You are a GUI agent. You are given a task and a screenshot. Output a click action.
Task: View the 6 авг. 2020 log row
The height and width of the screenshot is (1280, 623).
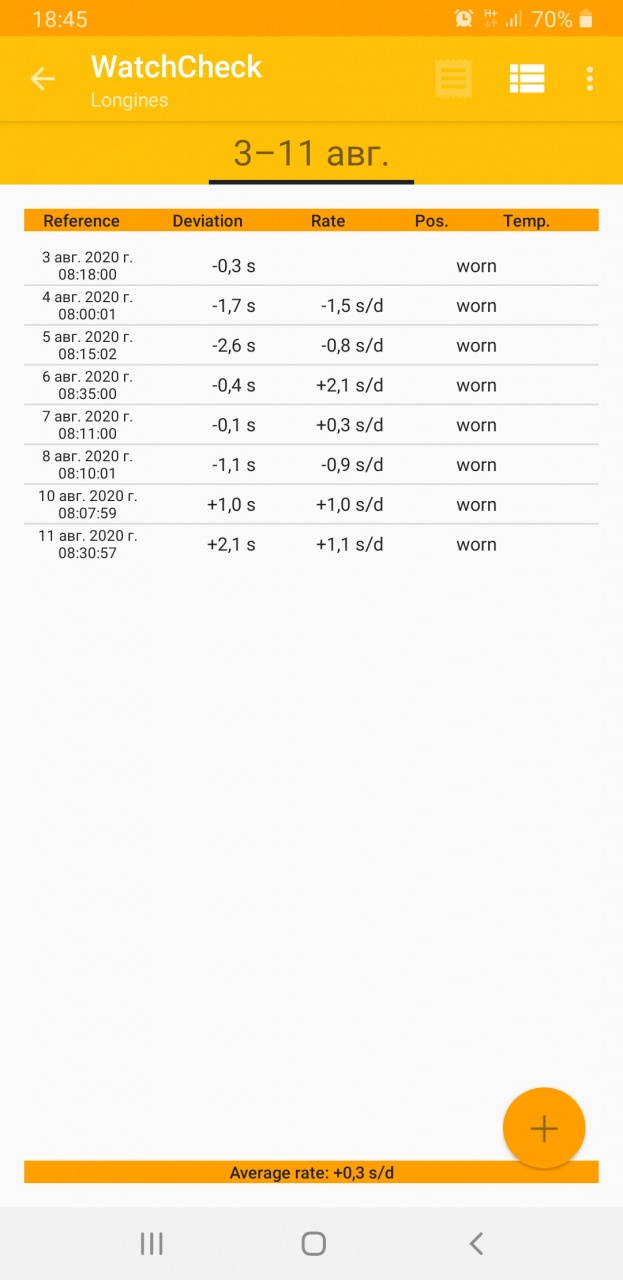coord(311,386)
